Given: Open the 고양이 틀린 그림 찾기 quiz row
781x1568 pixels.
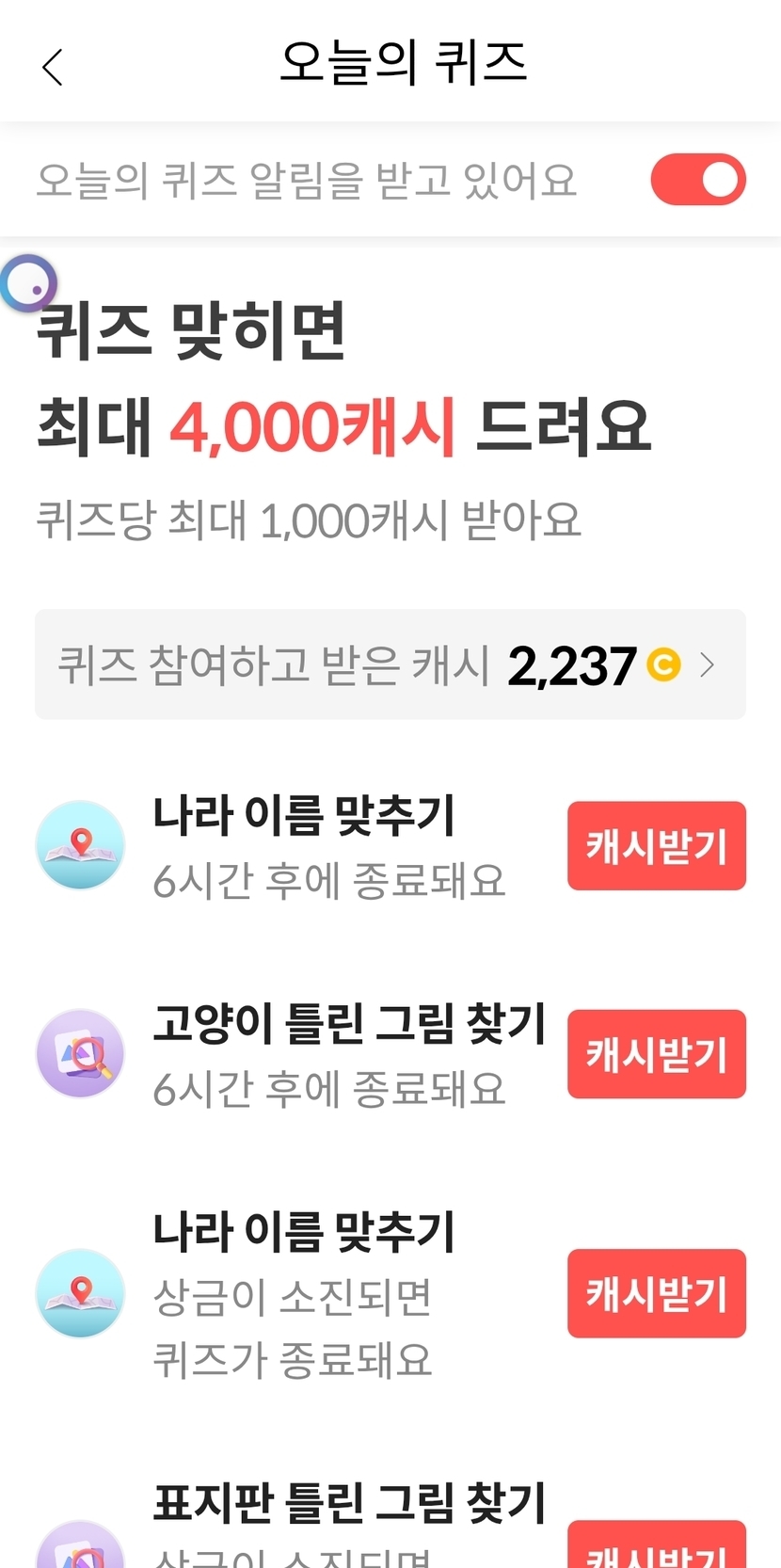Looking at the screenshot, I should pyautogui.click(x=390, y=1054).
